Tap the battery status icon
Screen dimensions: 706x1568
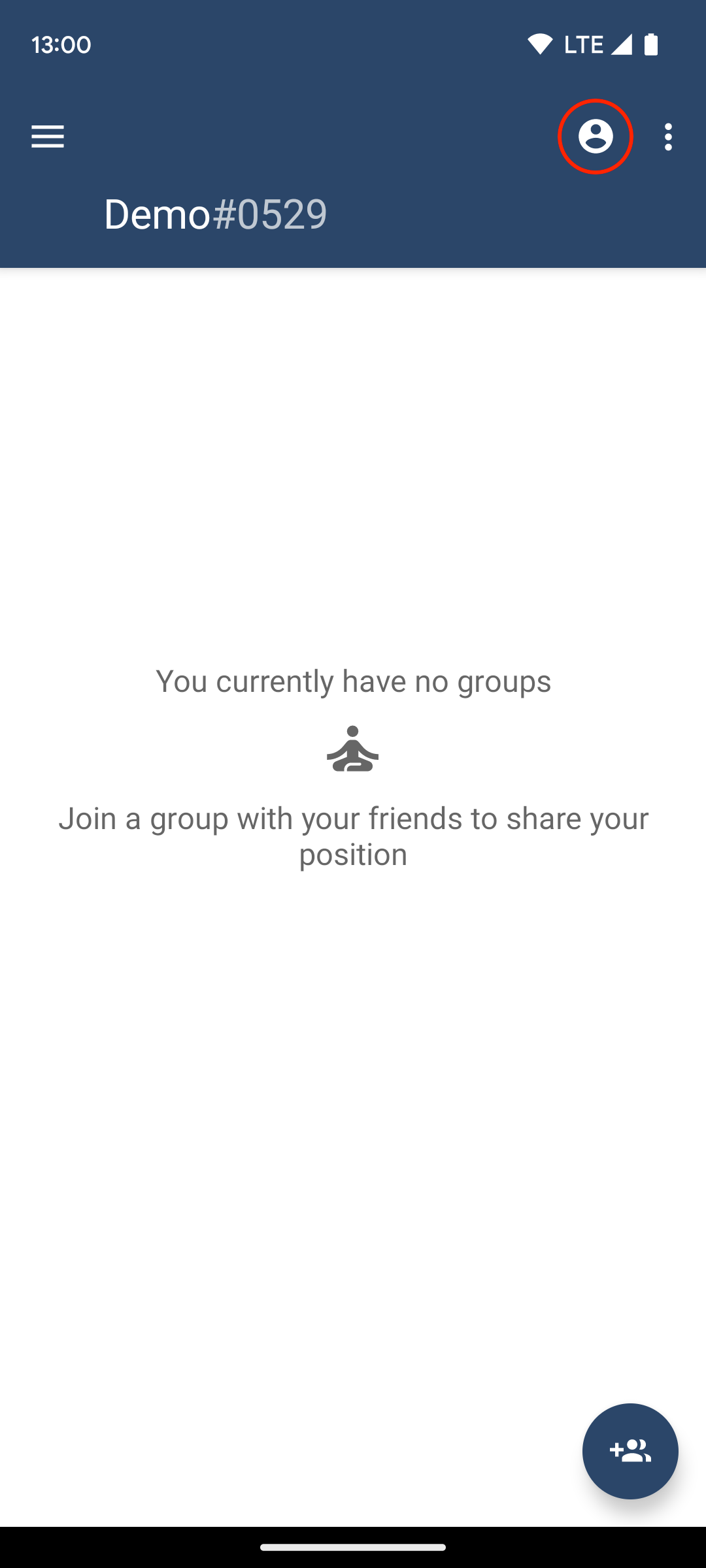coord(651,43)
